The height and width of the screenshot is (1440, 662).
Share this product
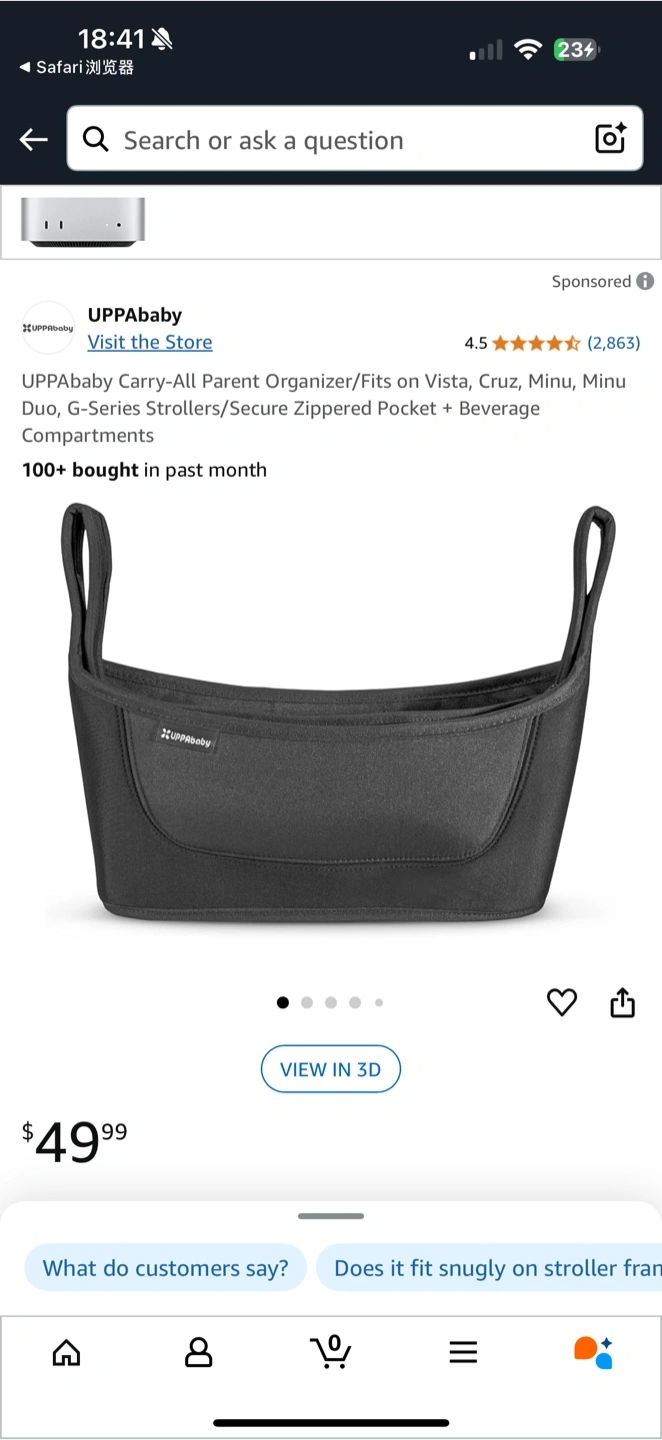coord(623,1002)
